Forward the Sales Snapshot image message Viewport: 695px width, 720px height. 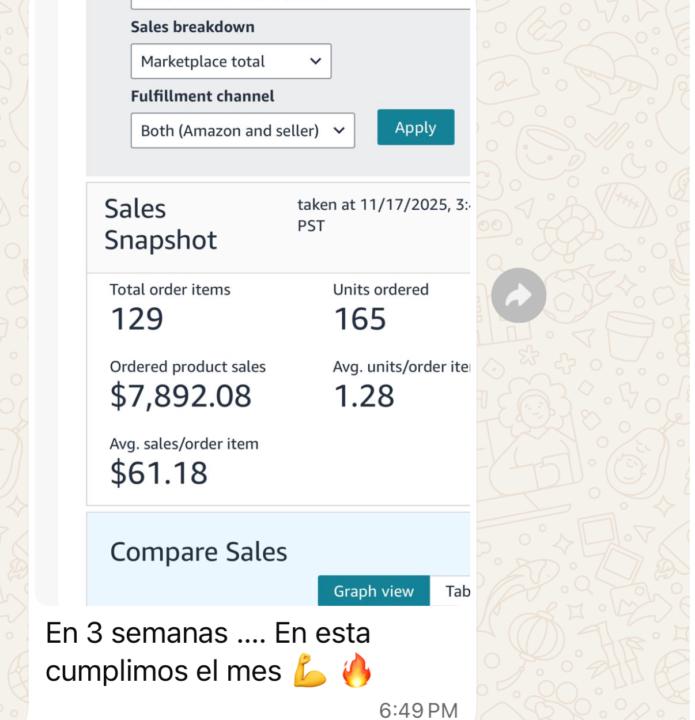point(518,295)
